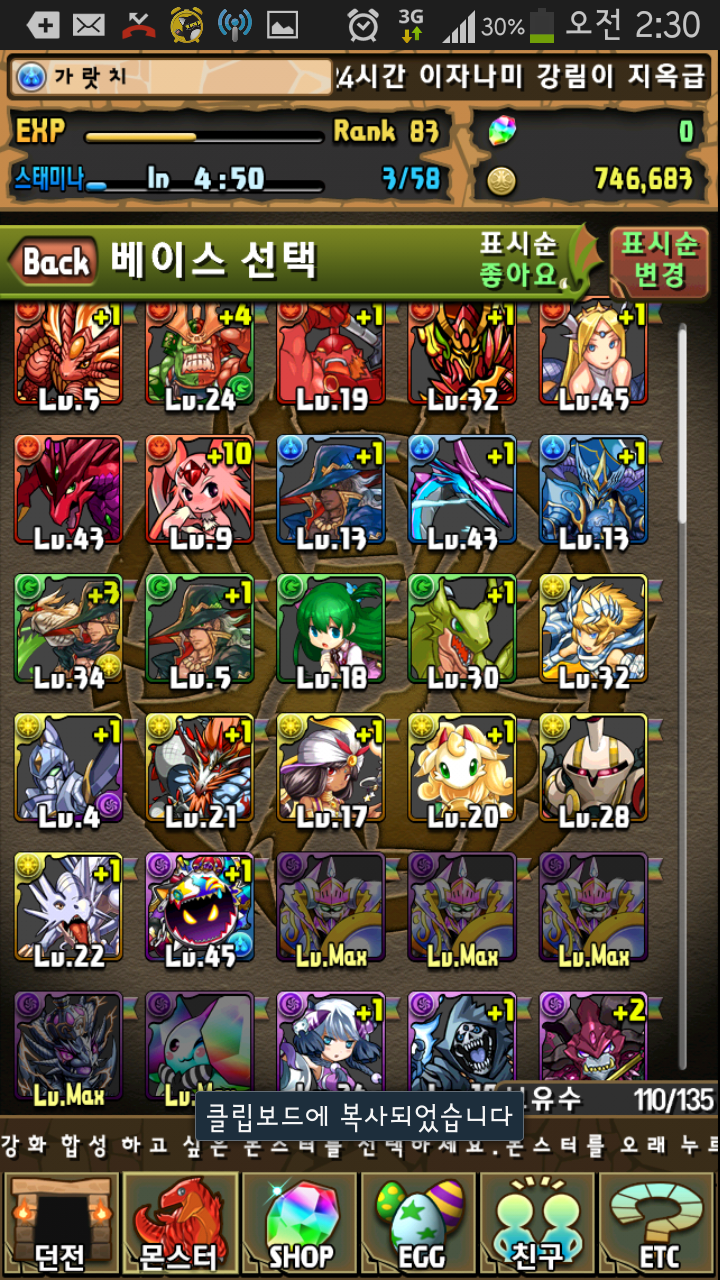Switch to the 몬스터 tab
Image resolution: width=720 pixels, height=1280 pixels.
coord(180,1225)
